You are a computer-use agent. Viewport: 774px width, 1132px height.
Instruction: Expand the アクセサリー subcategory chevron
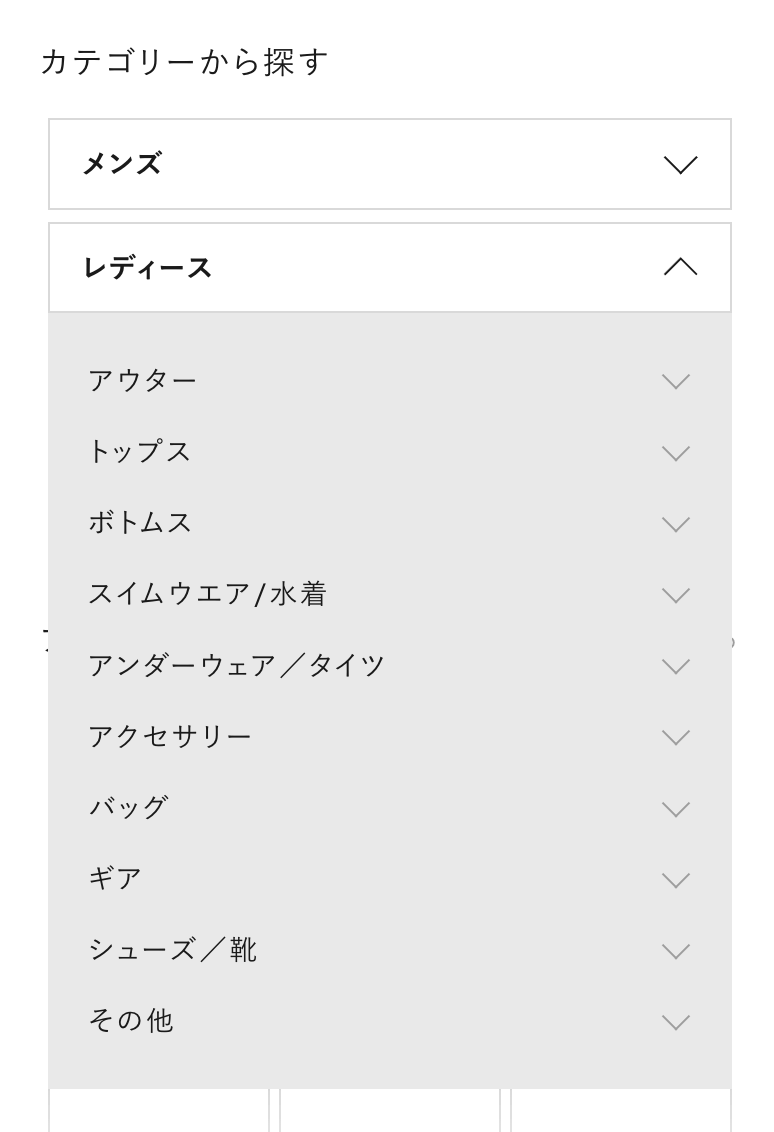675,737
